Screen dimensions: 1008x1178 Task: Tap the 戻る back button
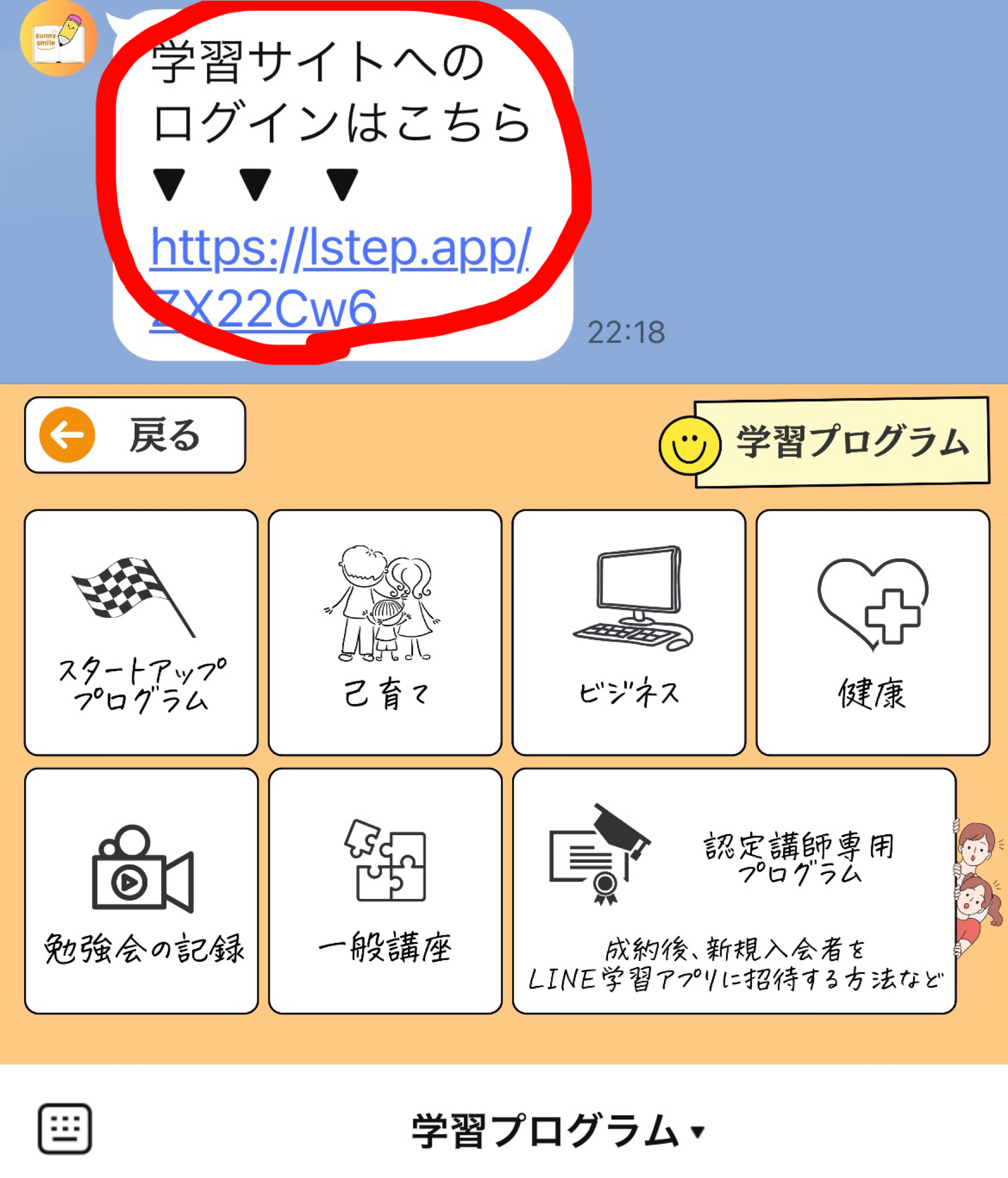(135, 435)
